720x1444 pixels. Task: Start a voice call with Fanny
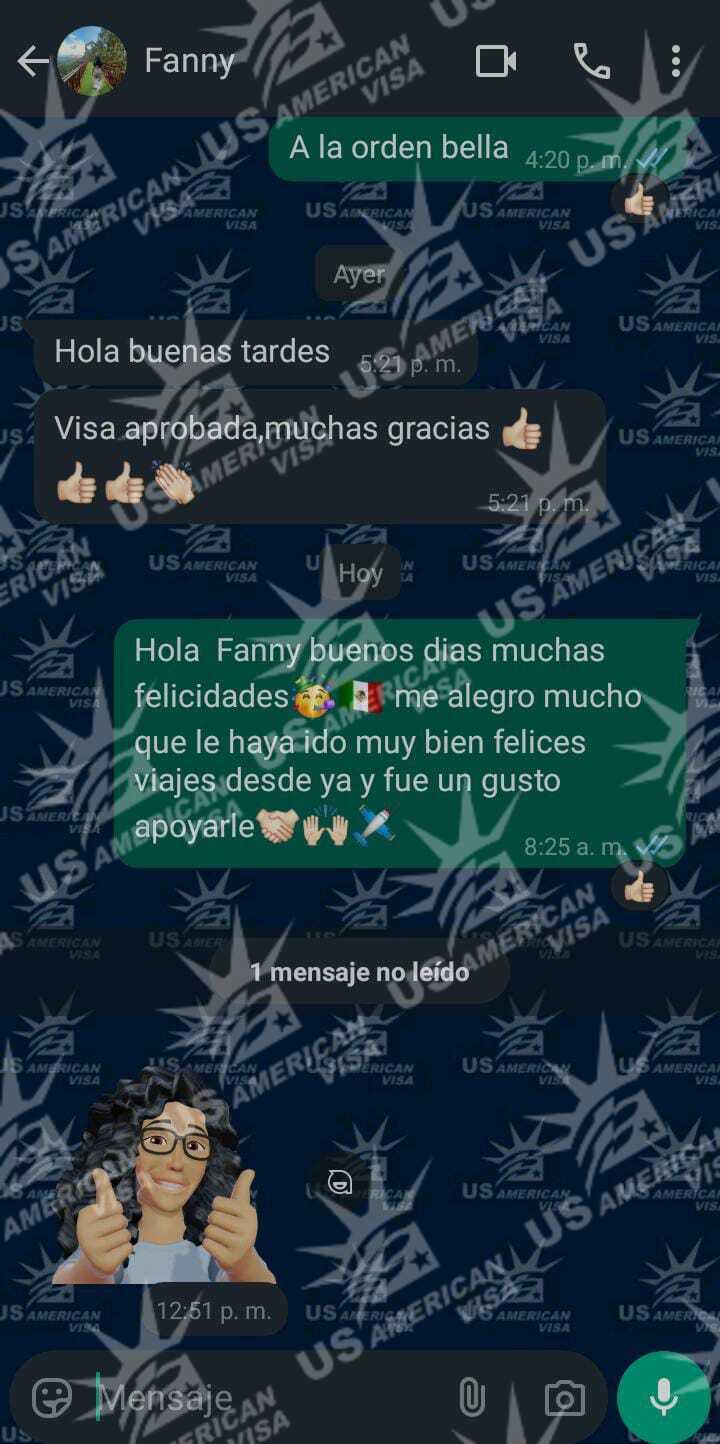pos(592,62)
